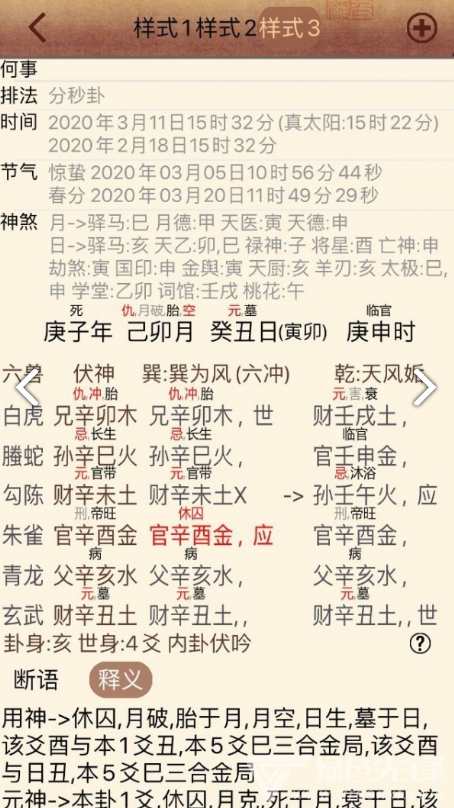Image resolution: width=454 pixels, height=808 pixels.
Task: Select the 释义 section
Action: pyautogui.click(x=121, y=680)
